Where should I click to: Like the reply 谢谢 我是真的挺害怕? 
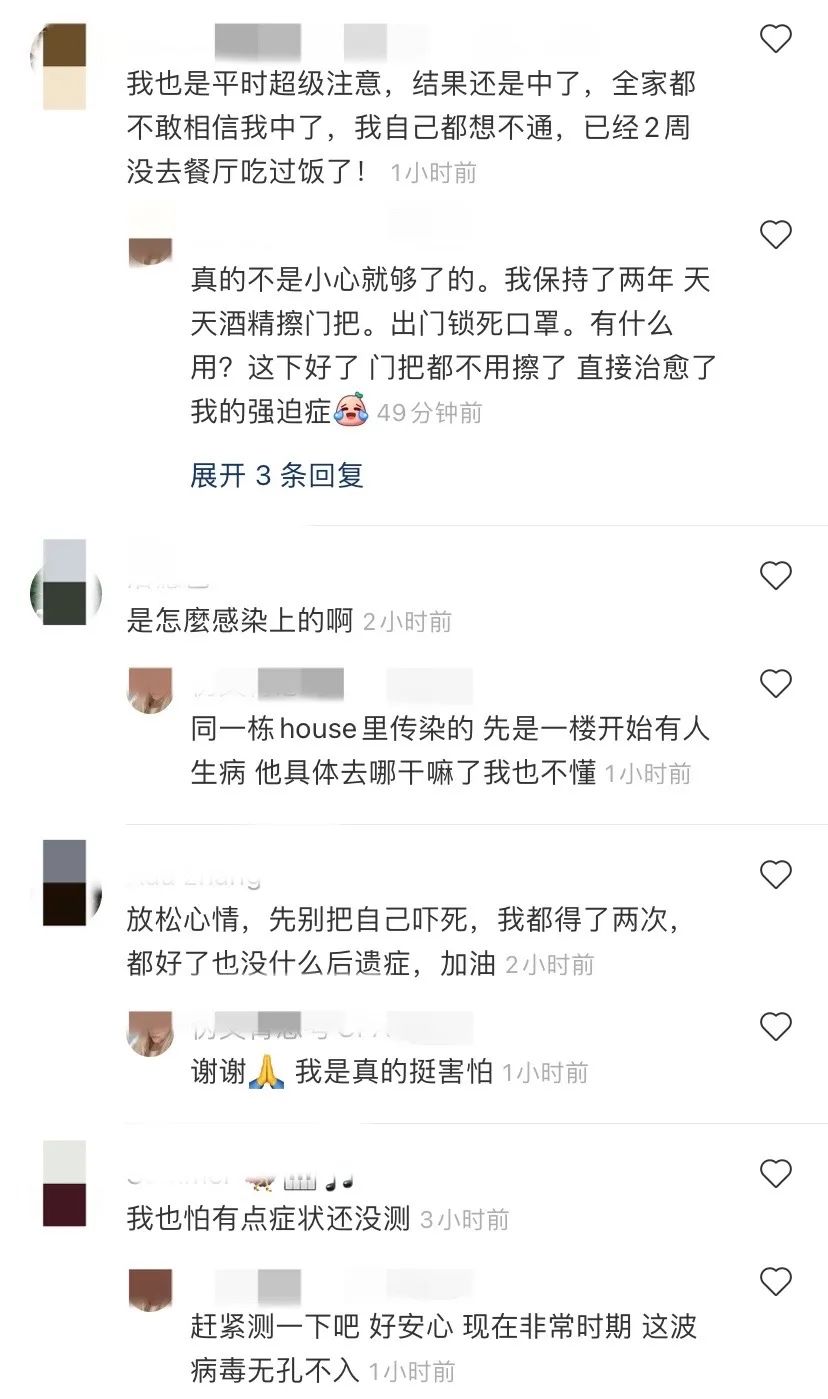coord(776,1027)
